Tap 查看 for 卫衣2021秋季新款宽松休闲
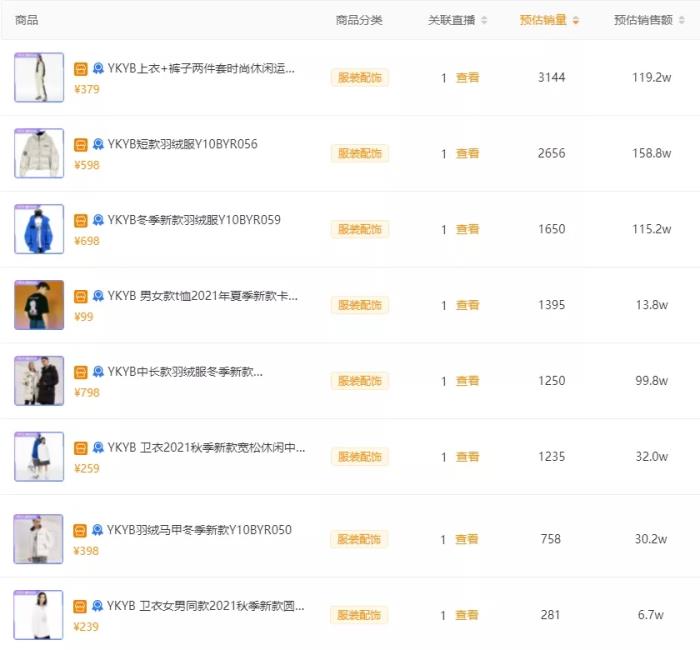Screen dimensions: 700x650 [467, 457]
